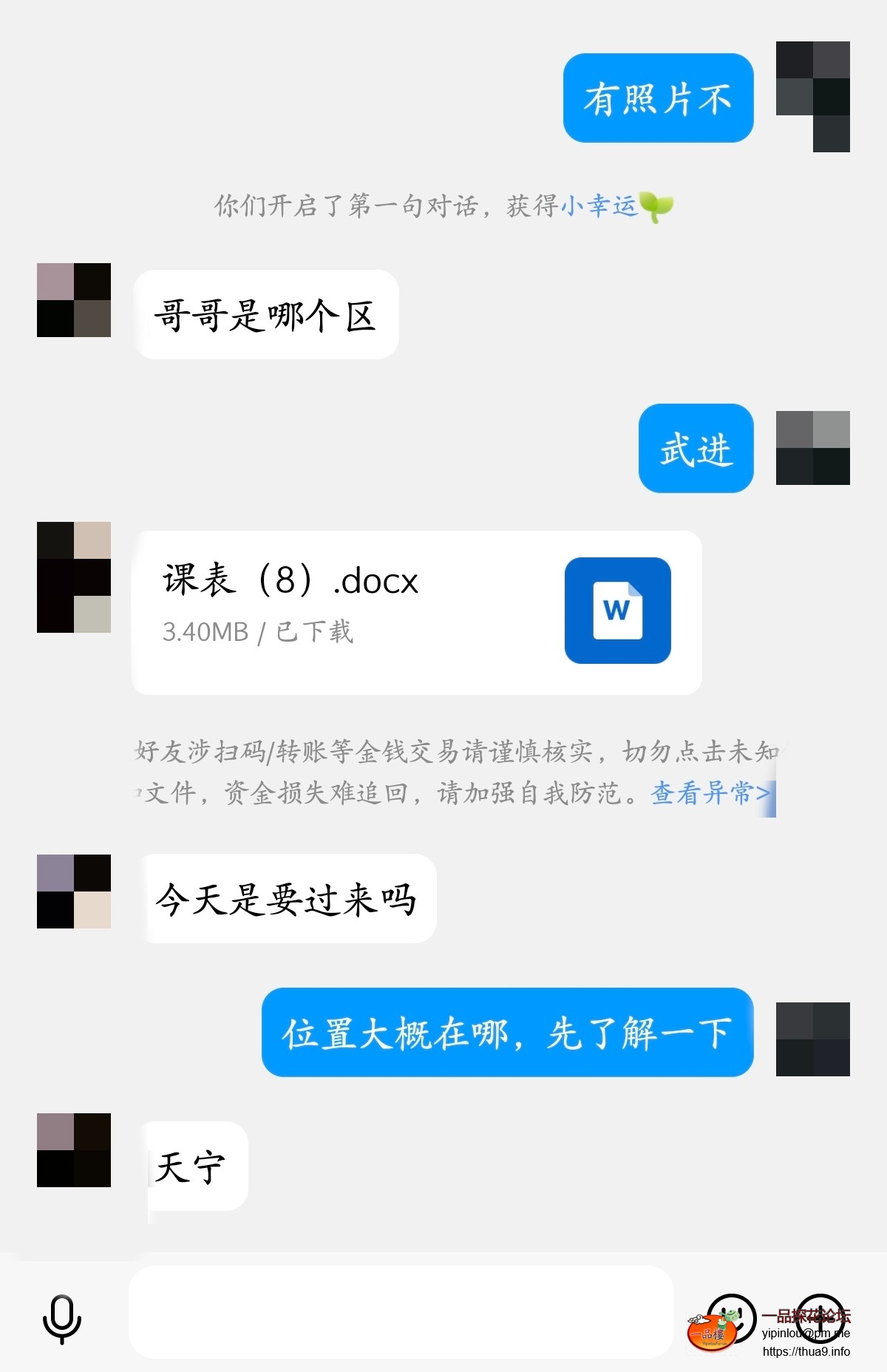This screenshot has height=1372, width=887.
Task: Open the plus attachment menu
Action: 820,1318
